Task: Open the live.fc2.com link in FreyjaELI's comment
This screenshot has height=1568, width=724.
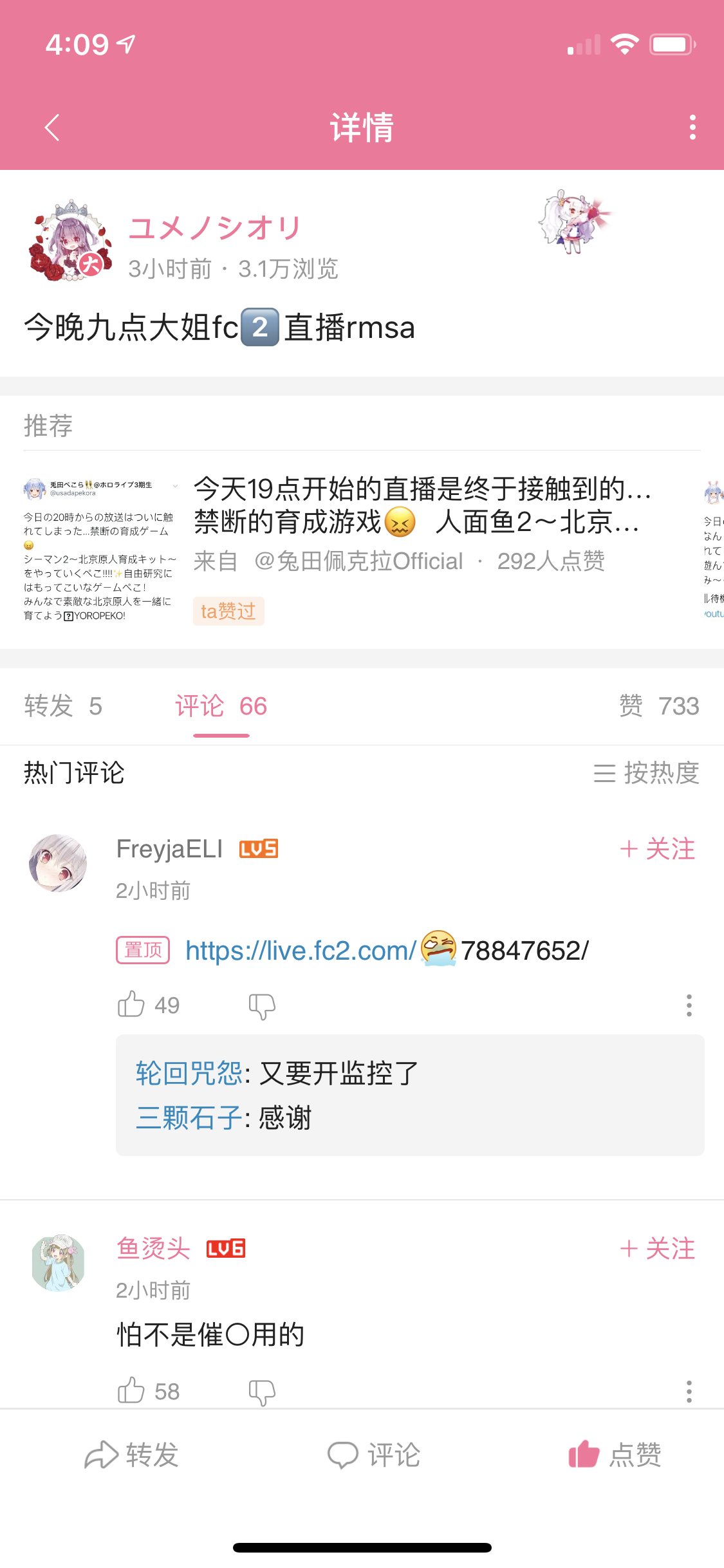Action: pos(301,951)
